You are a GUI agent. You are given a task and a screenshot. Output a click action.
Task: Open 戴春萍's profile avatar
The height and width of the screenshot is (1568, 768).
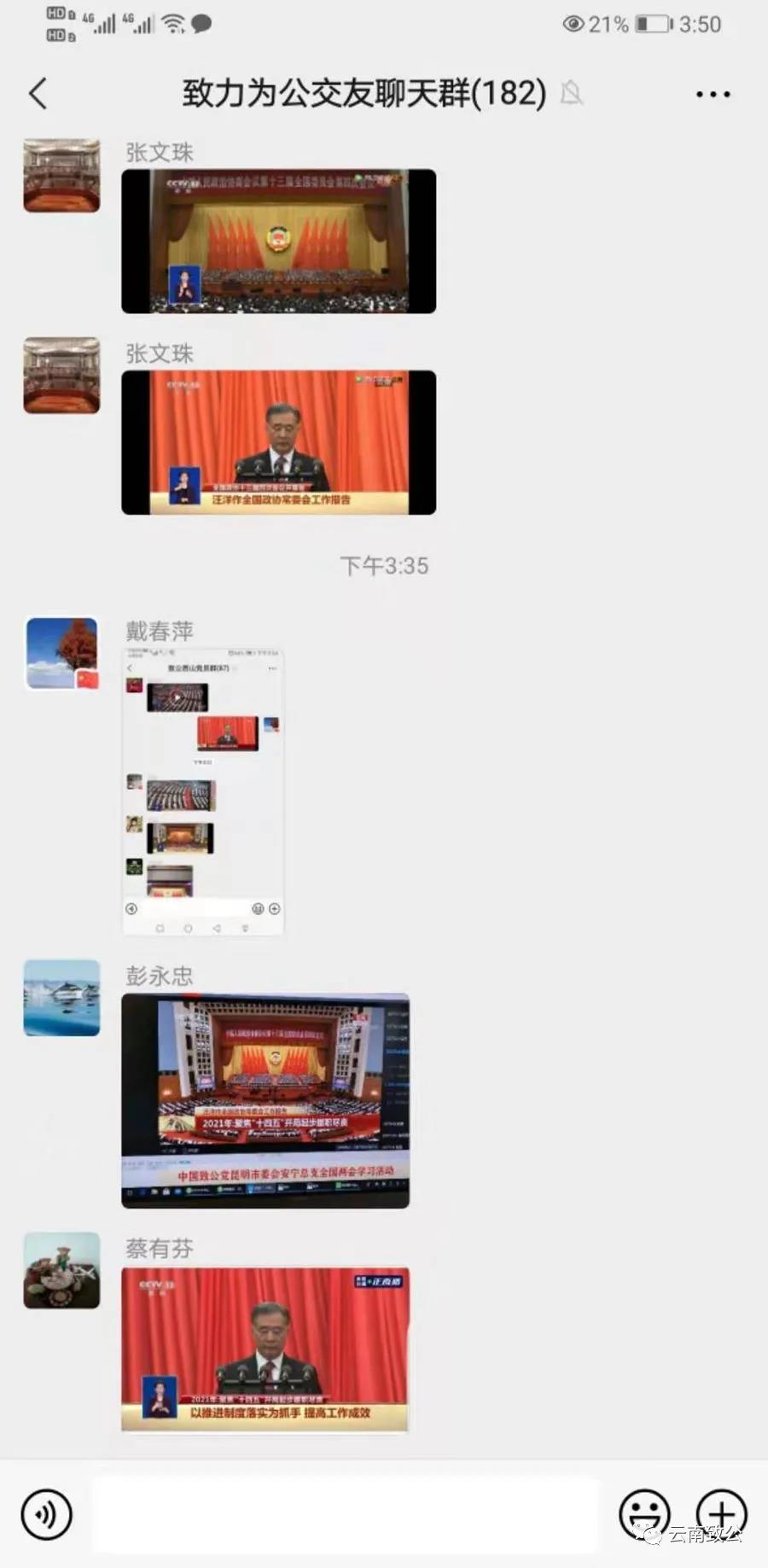tap(61, 654)
